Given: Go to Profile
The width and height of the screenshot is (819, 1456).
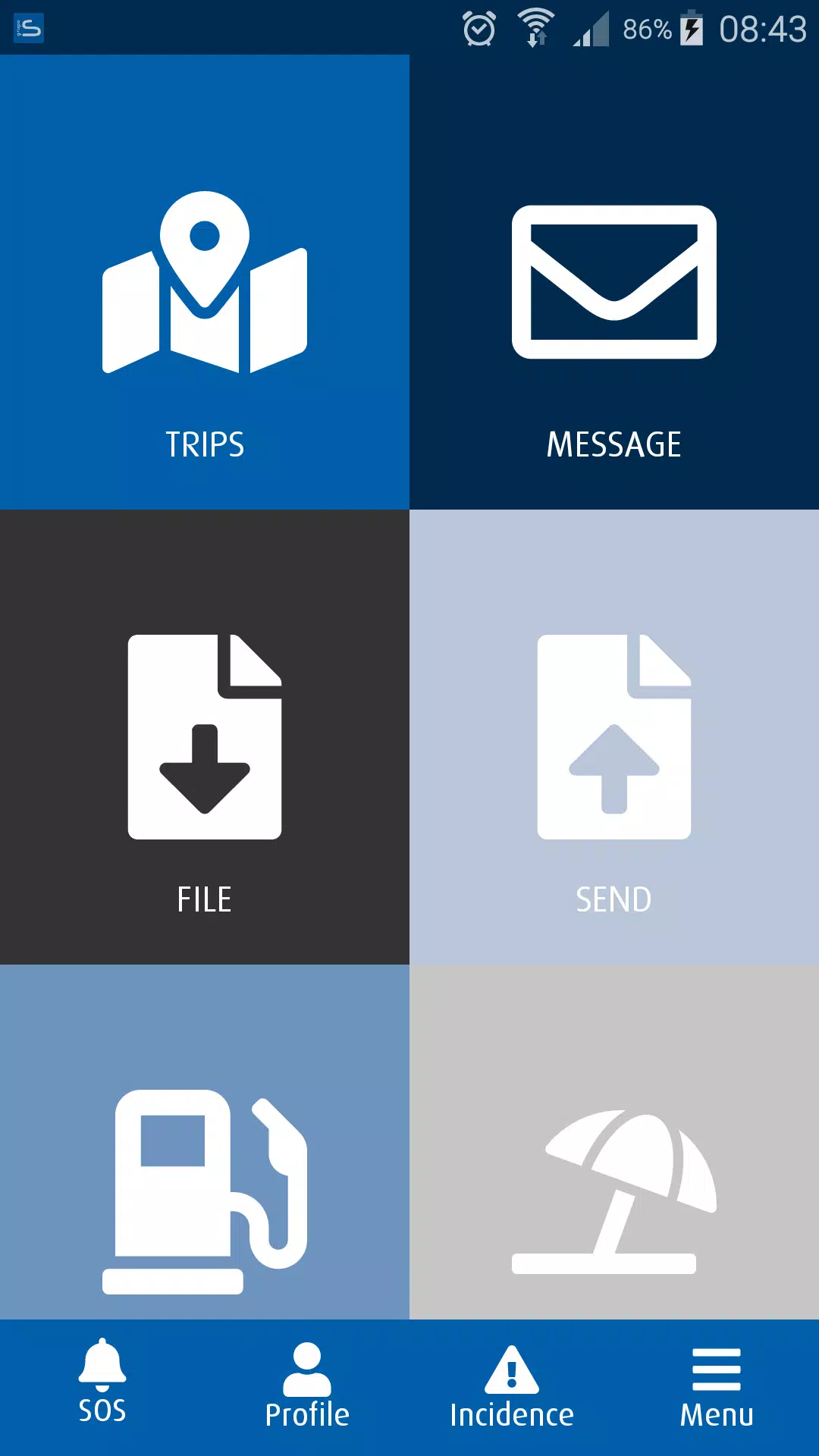Looking at the screenshot, I should 307,1386.
